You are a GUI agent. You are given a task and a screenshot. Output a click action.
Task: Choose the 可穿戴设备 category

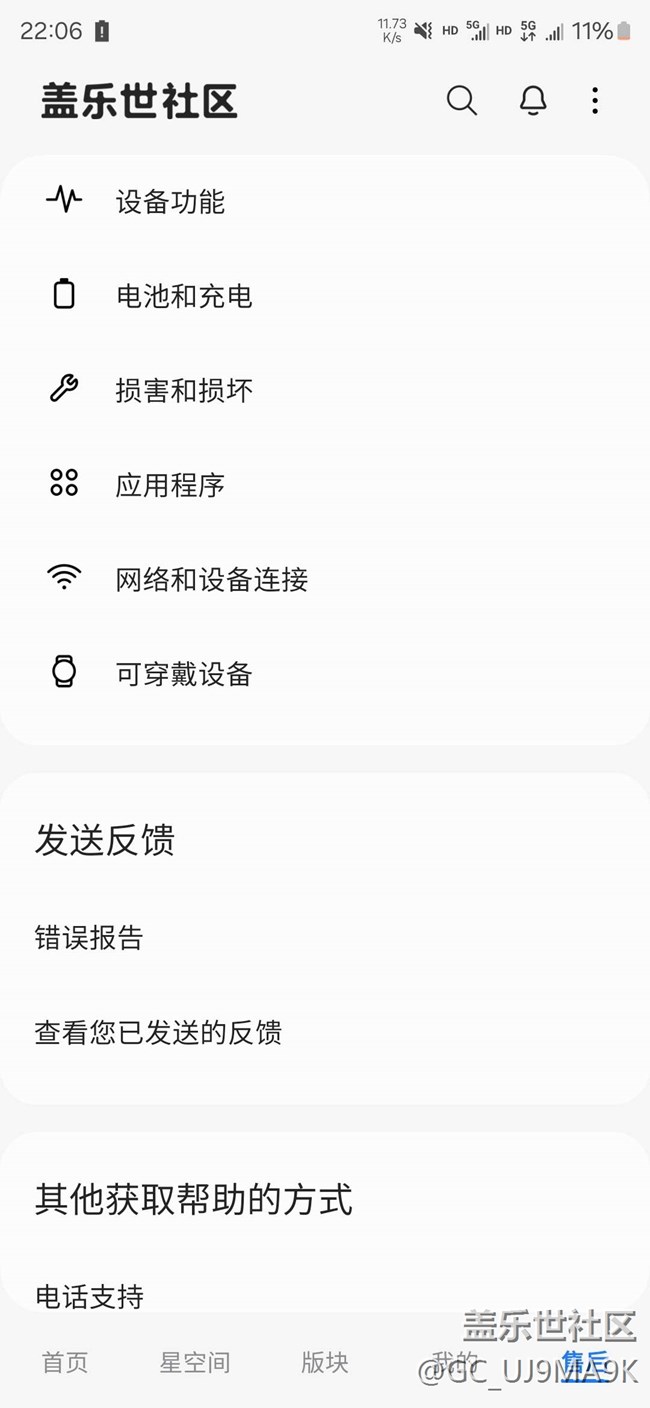tap(184, 674)
